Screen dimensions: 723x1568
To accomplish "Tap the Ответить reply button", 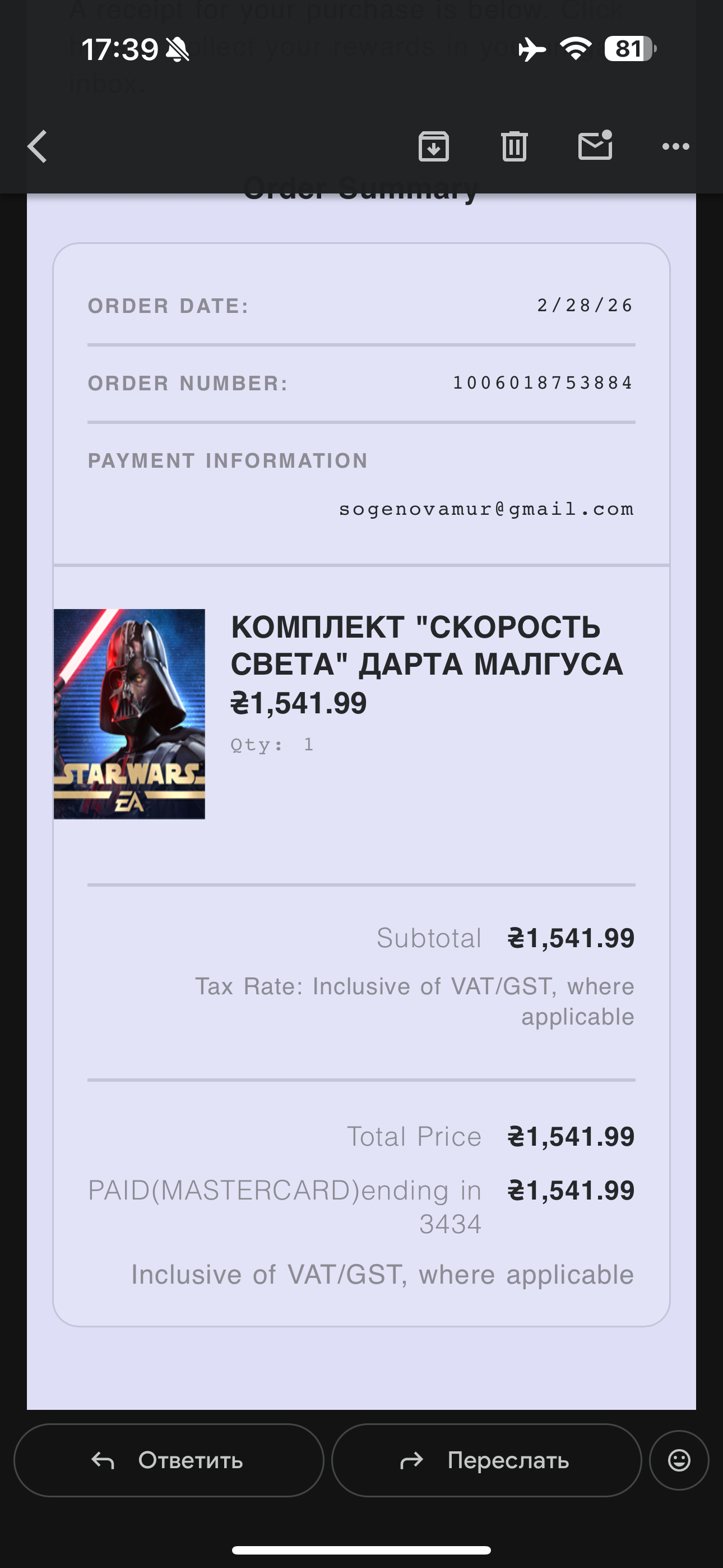I will pyautogui.click(x=169, y=1460).
